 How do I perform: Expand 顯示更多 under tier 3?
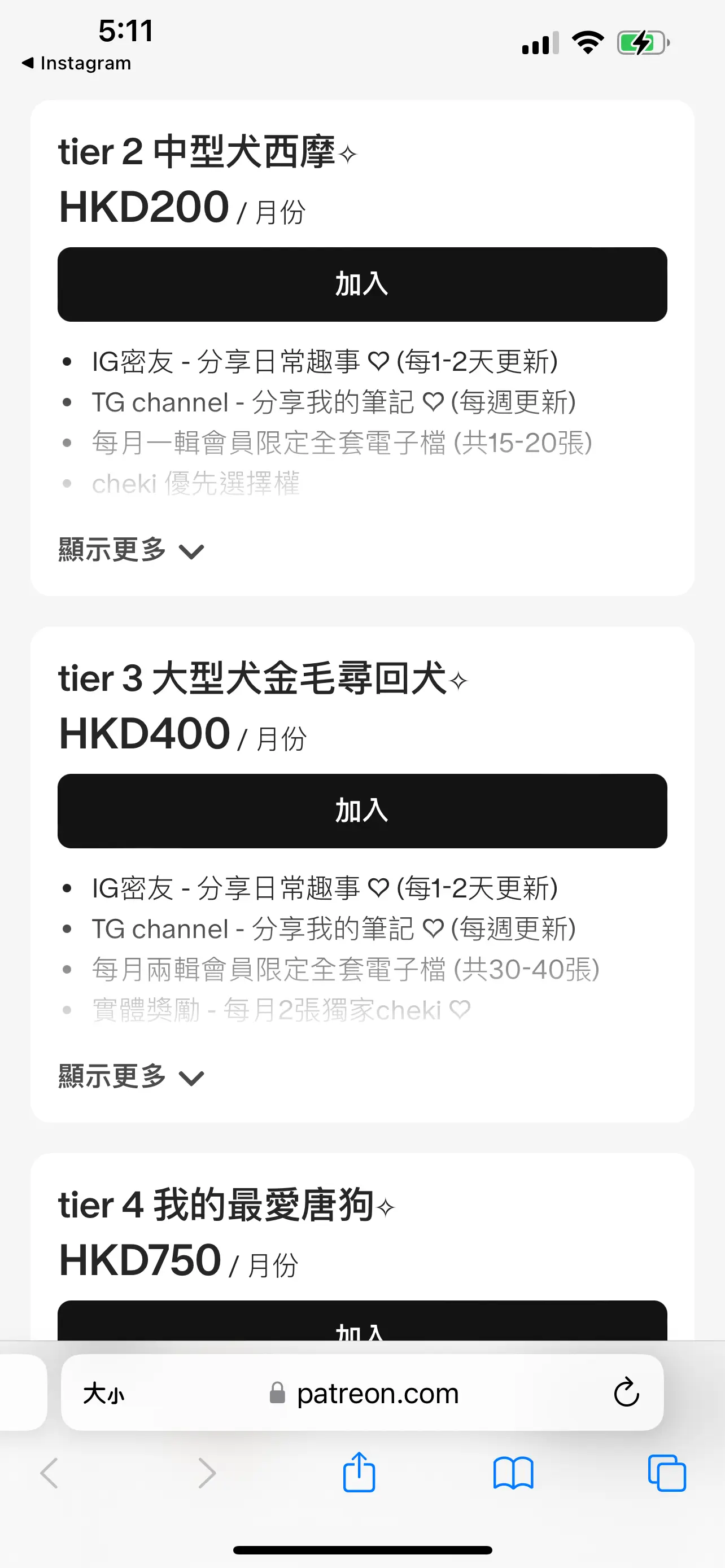(131, 1077)
